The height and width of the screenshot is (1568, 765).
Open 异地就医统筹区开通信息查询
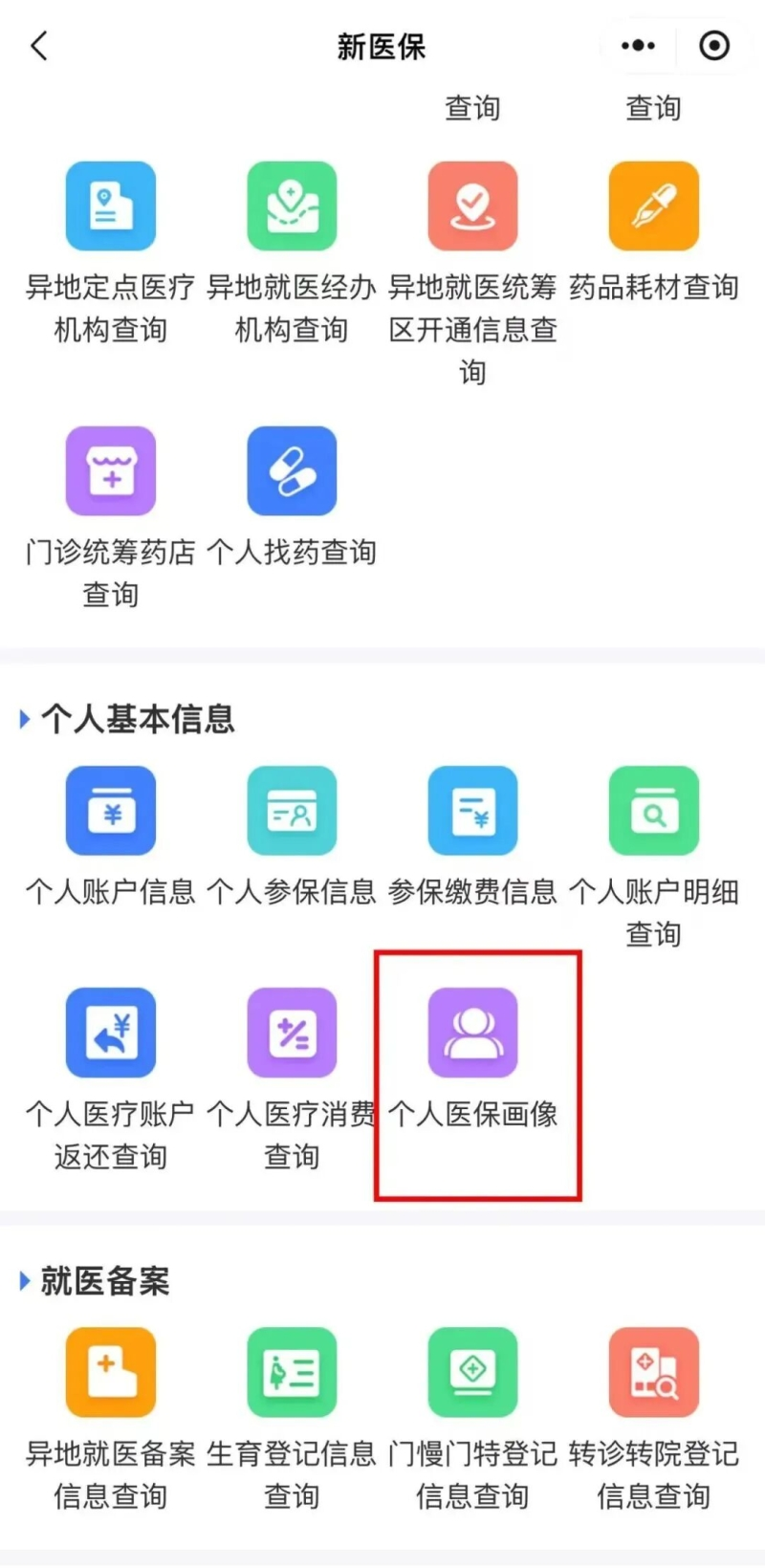[472, 207]
